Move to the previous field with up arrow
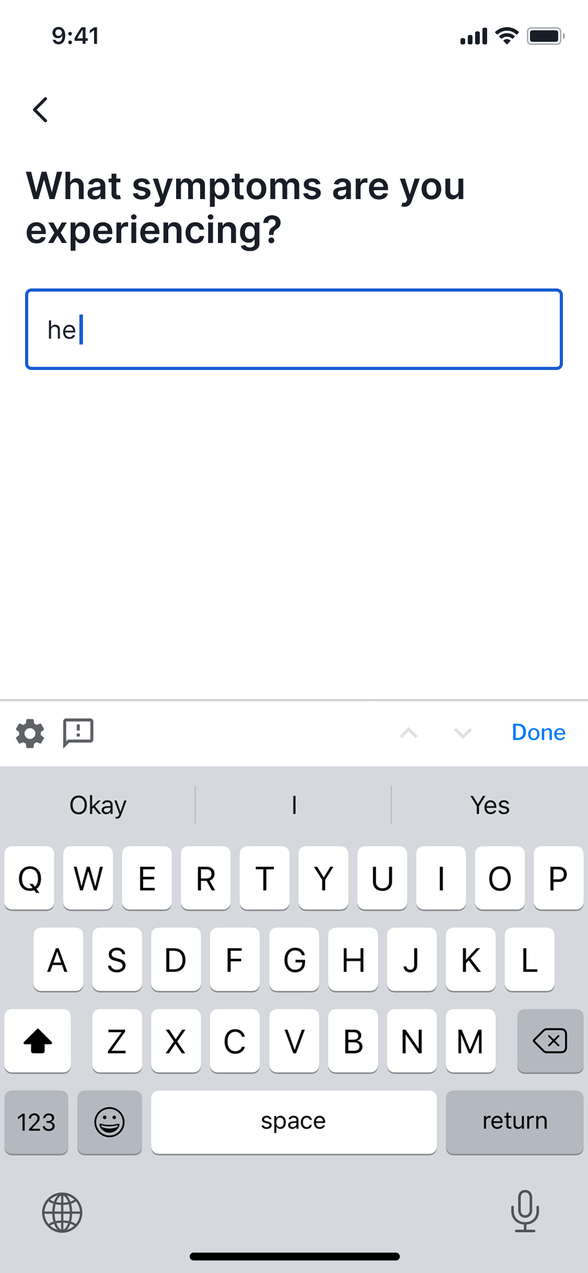Viewport: 588px width, 1273px height. (408, 733)
